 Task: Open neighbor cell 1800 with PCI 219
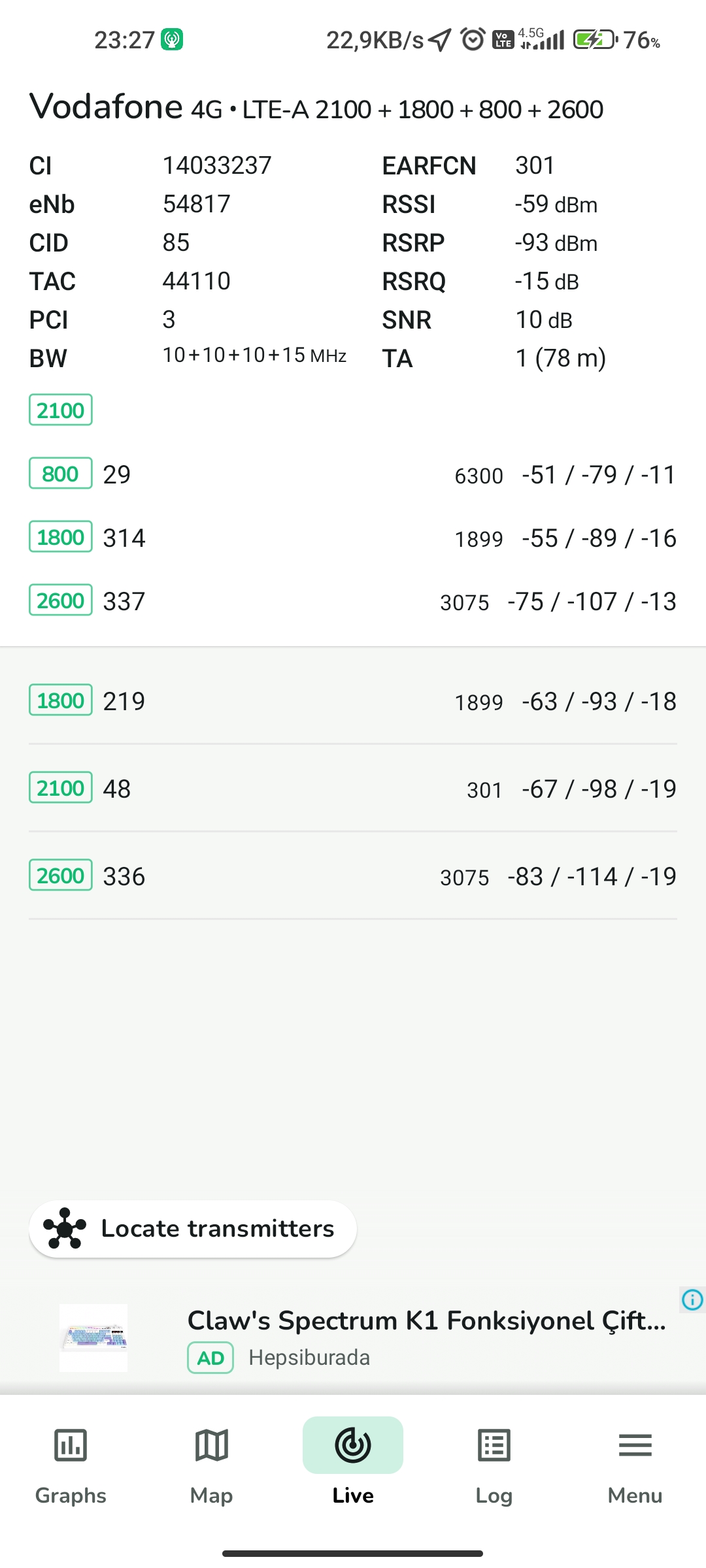point(353,701)
